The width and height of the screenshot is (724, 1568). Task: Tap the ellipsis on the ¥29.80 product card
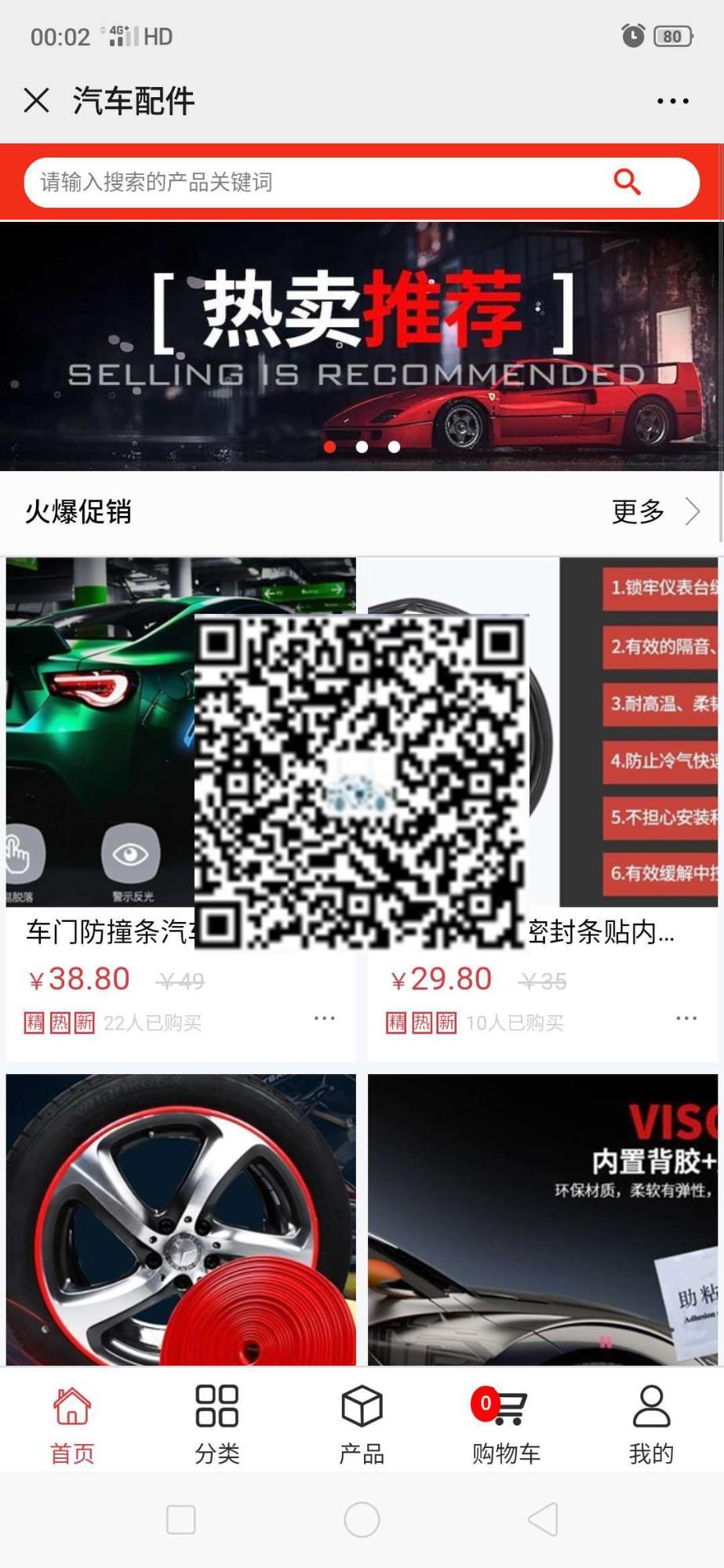point(686,1017)
